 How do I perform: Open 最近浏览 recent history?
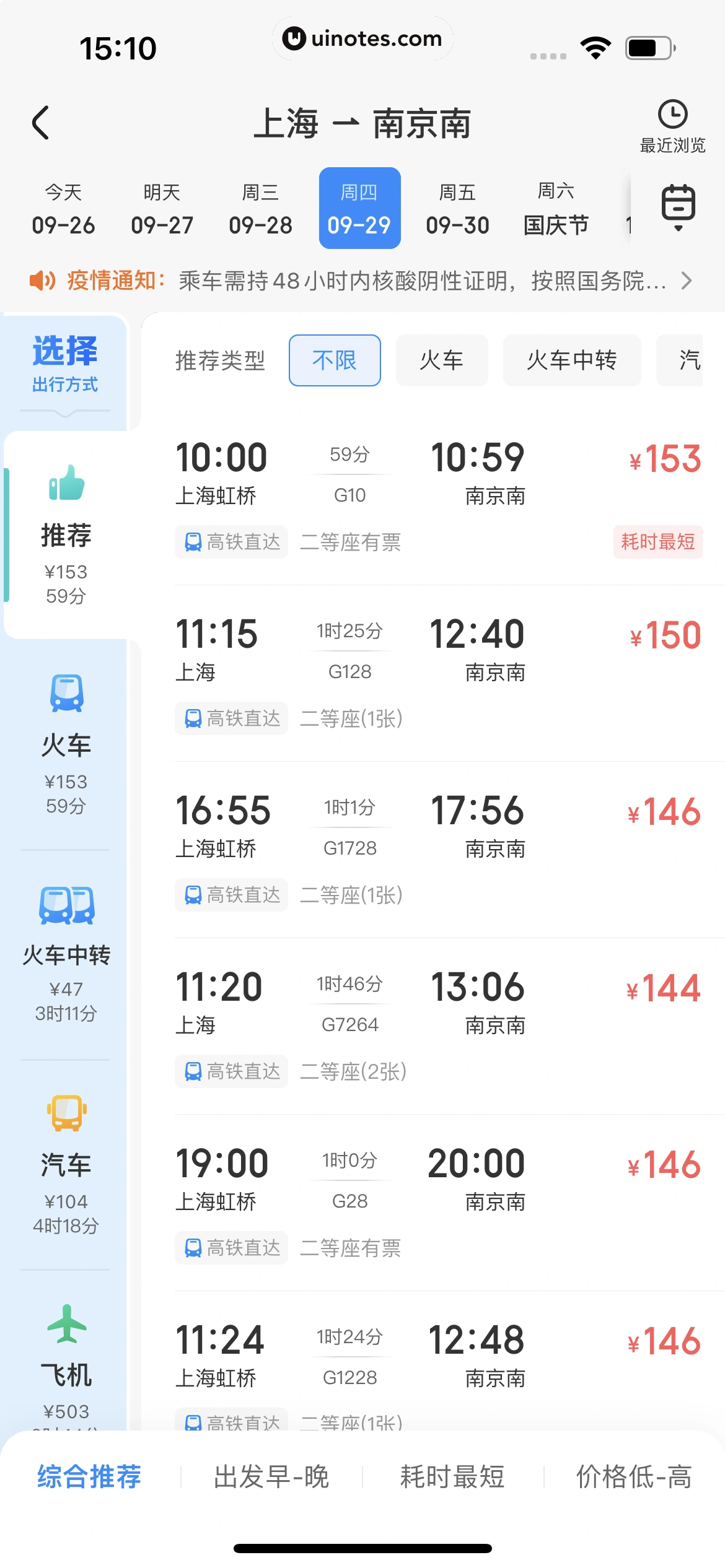click(x=672, y=126)
